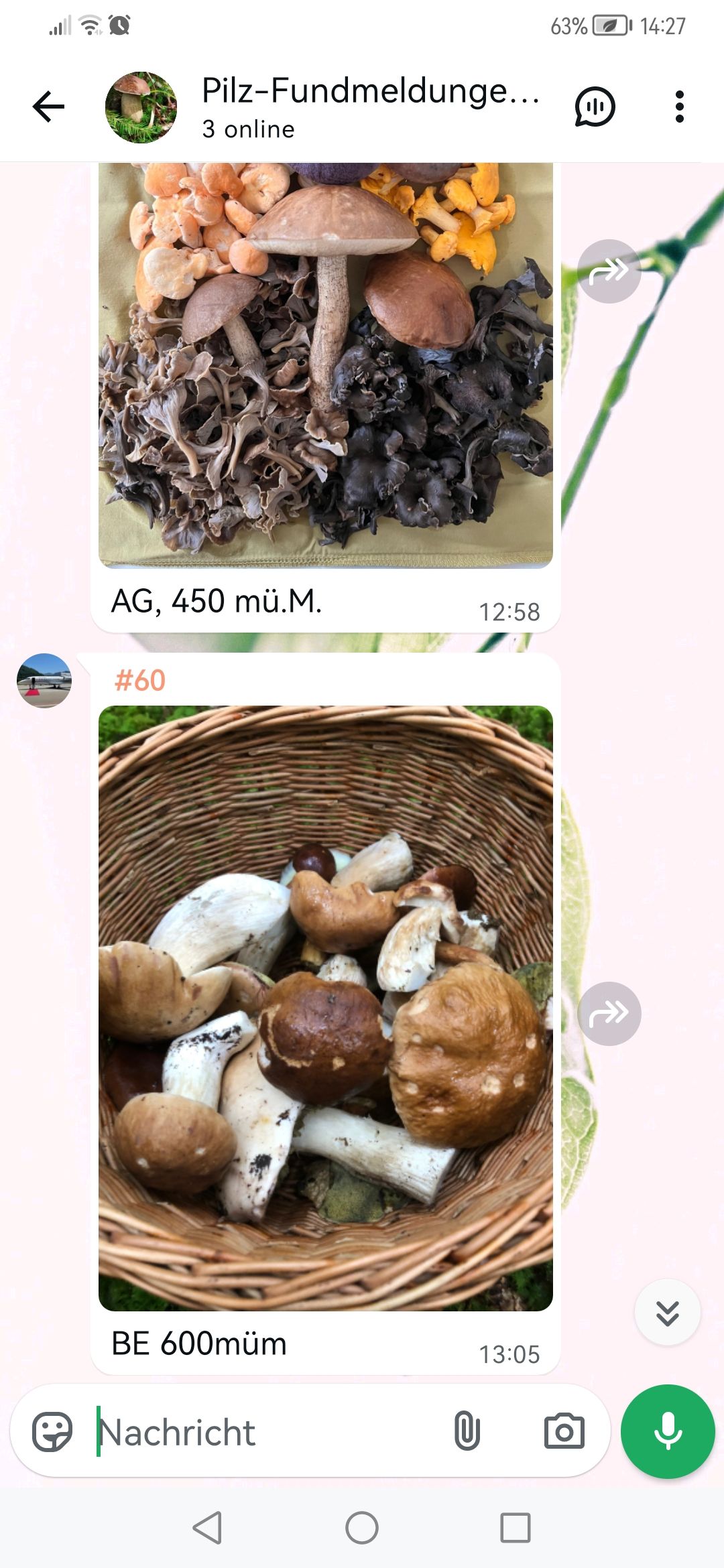This screenshot has height=1568, width=724.
Task: Open the AG, 450 mü.M. mushroom photo
Action: [x=326, y=365]
